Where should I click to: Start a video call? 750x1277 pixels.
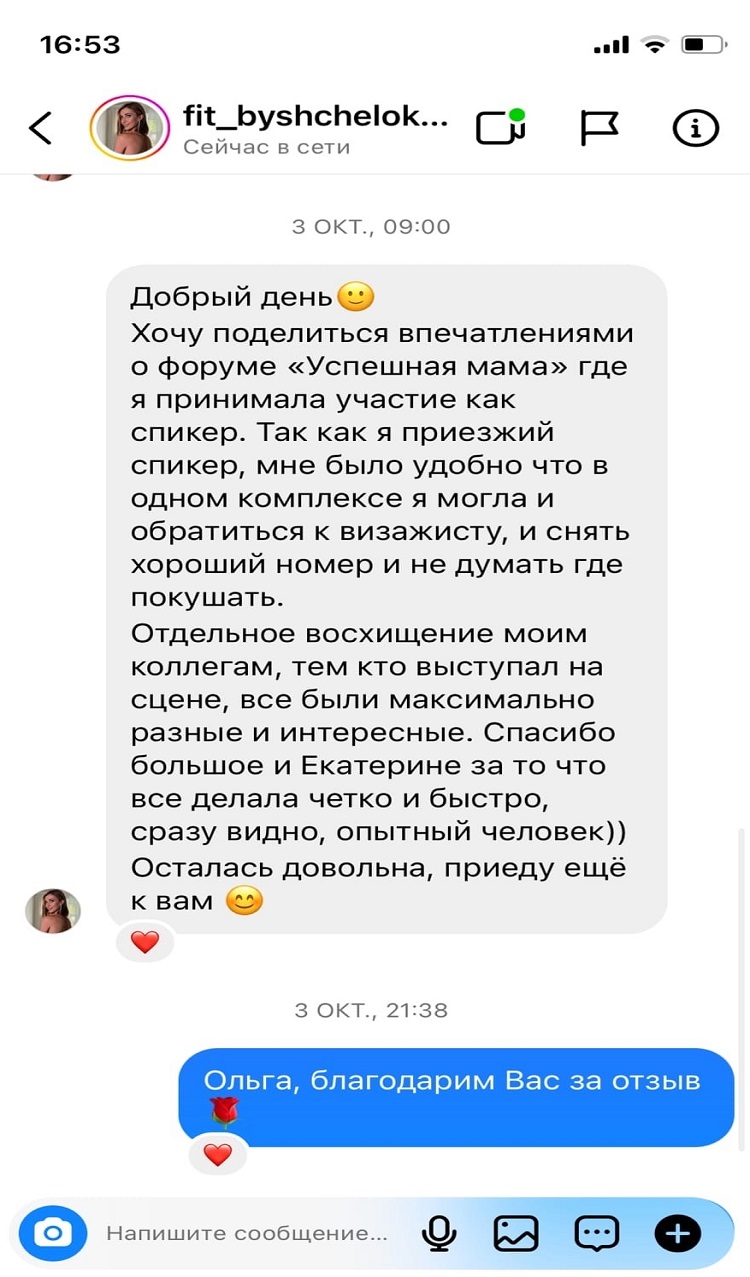500,128
